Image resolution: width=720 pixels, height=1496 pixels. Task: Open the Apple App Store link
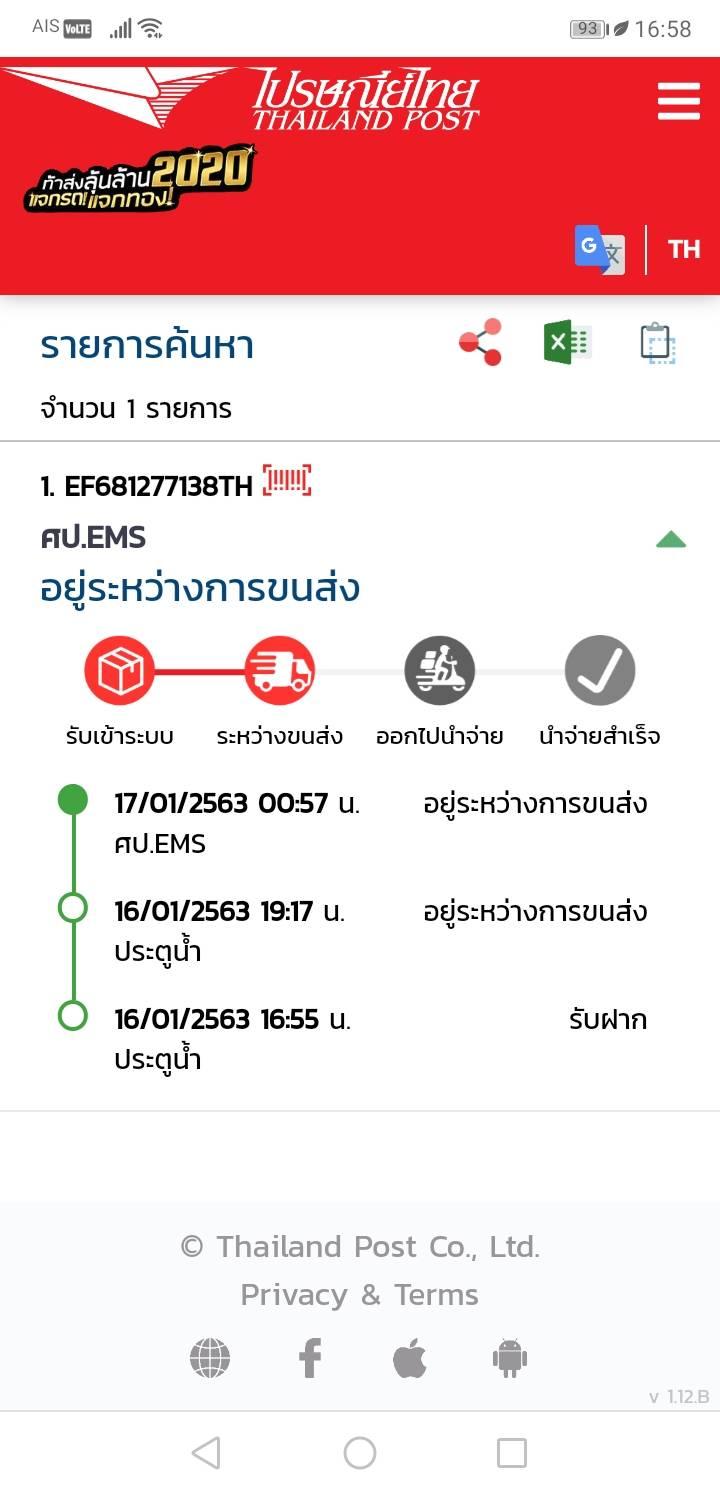coord(409,1358)
